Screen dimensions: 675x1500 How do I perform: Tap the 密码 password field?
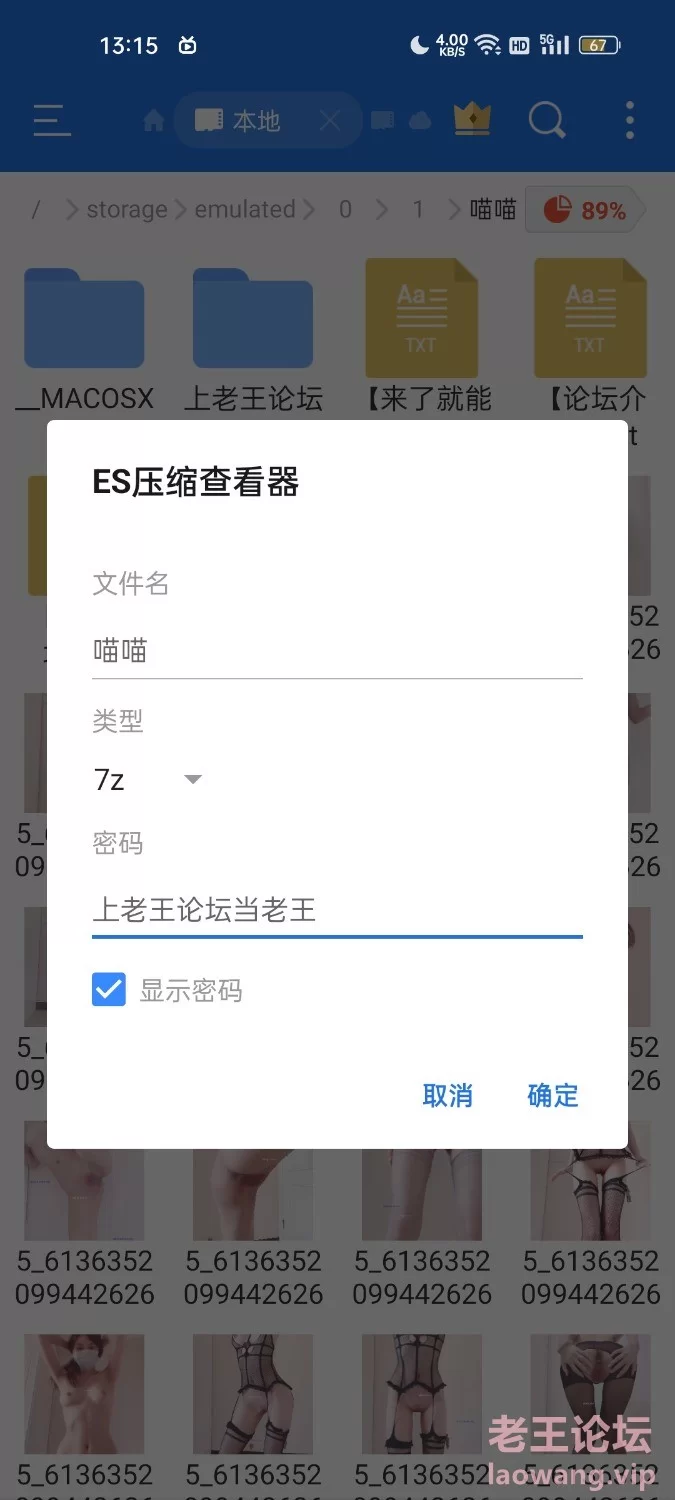coord(337,910)
